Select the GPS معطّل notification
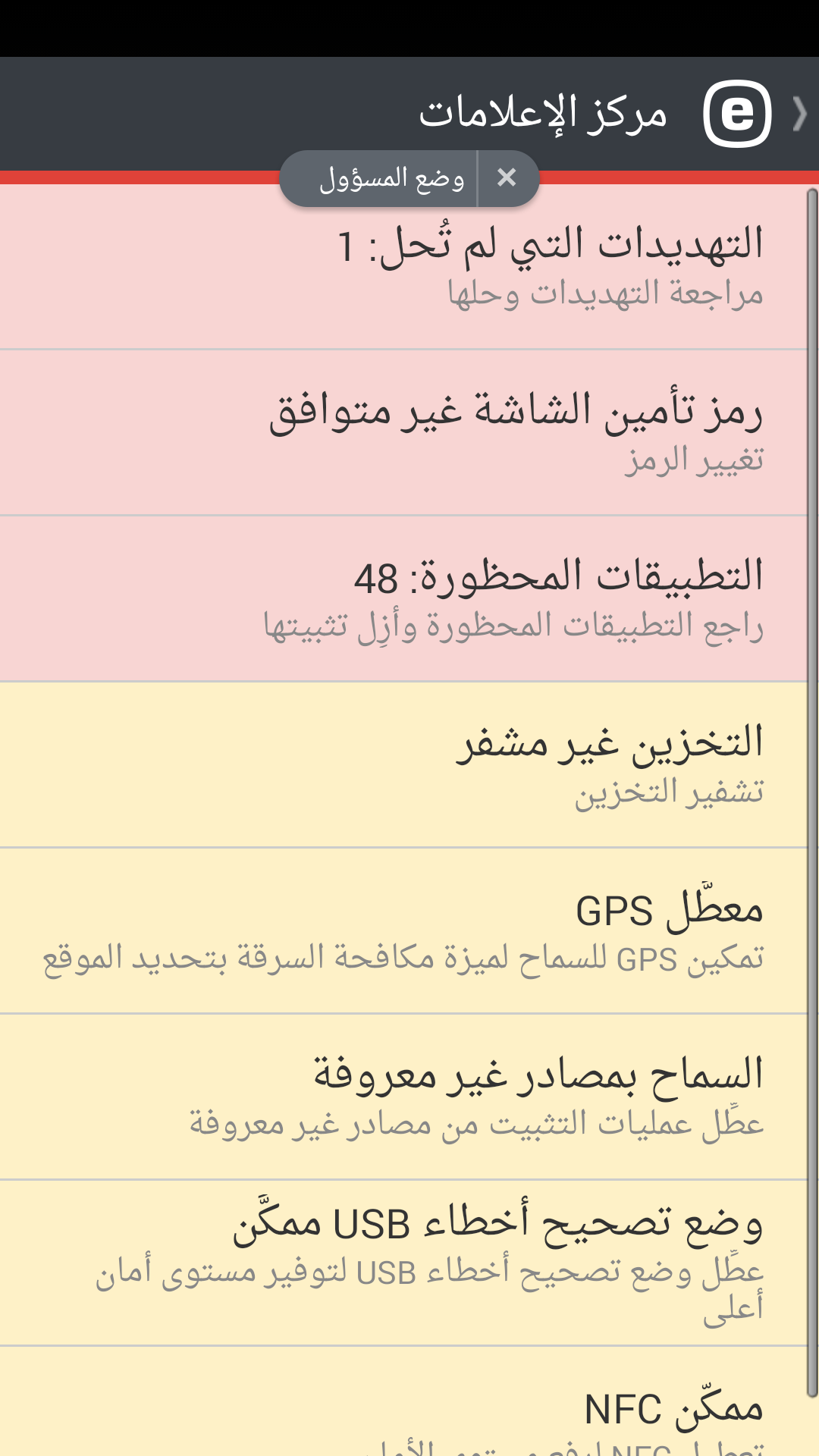This screenshot has width=819, height=1456. point(409,931)
